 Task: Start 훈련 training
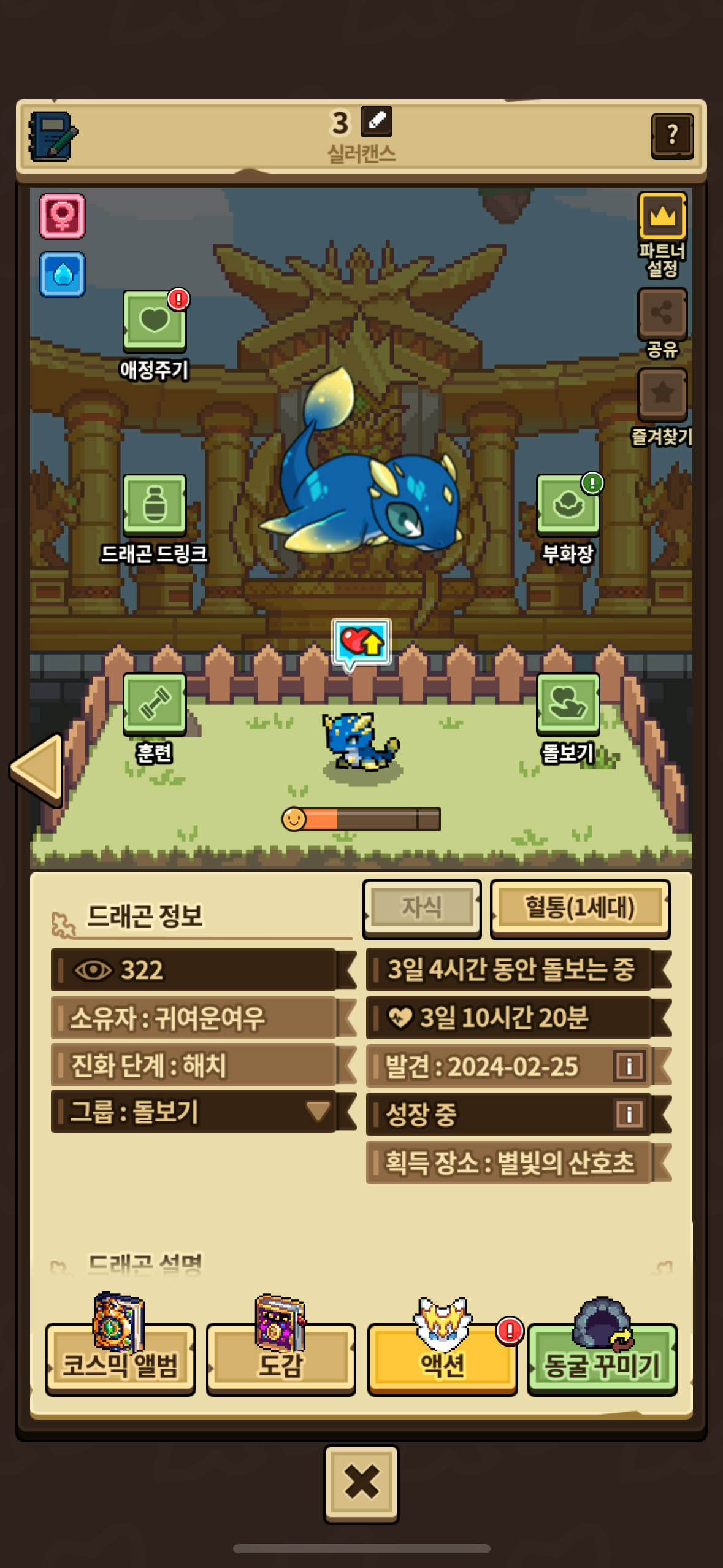click(155, 704)
